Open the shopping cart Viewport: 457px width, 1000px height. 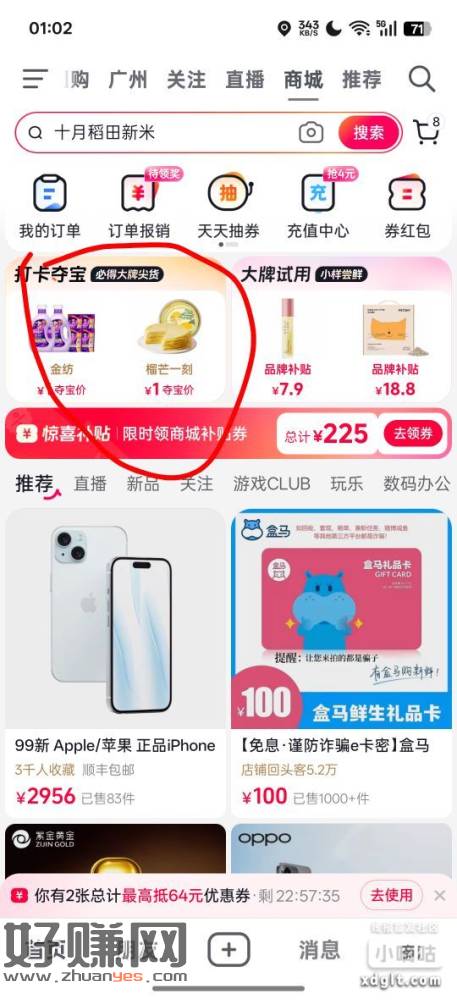pos(426,131)
